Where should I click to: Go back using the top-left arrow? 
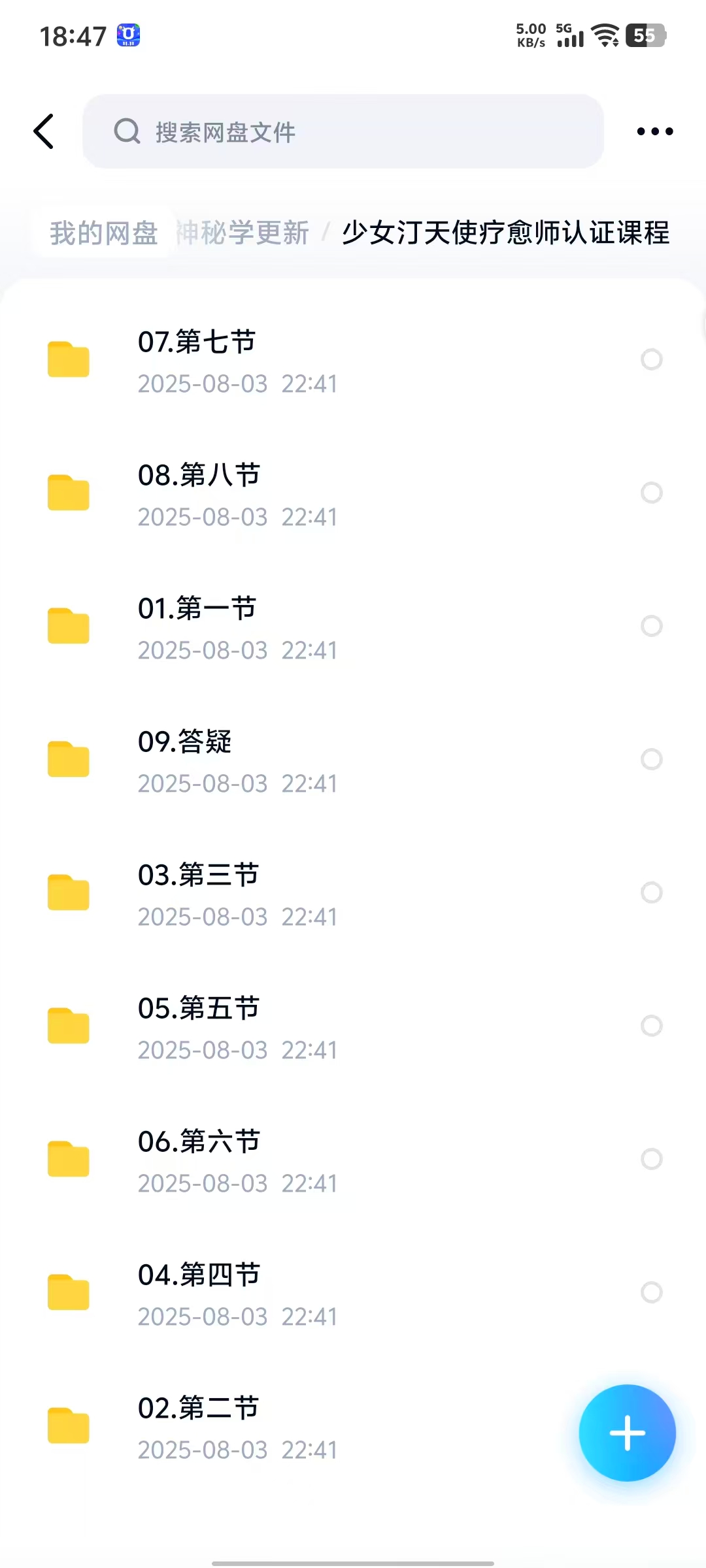(x=44, y=131)
